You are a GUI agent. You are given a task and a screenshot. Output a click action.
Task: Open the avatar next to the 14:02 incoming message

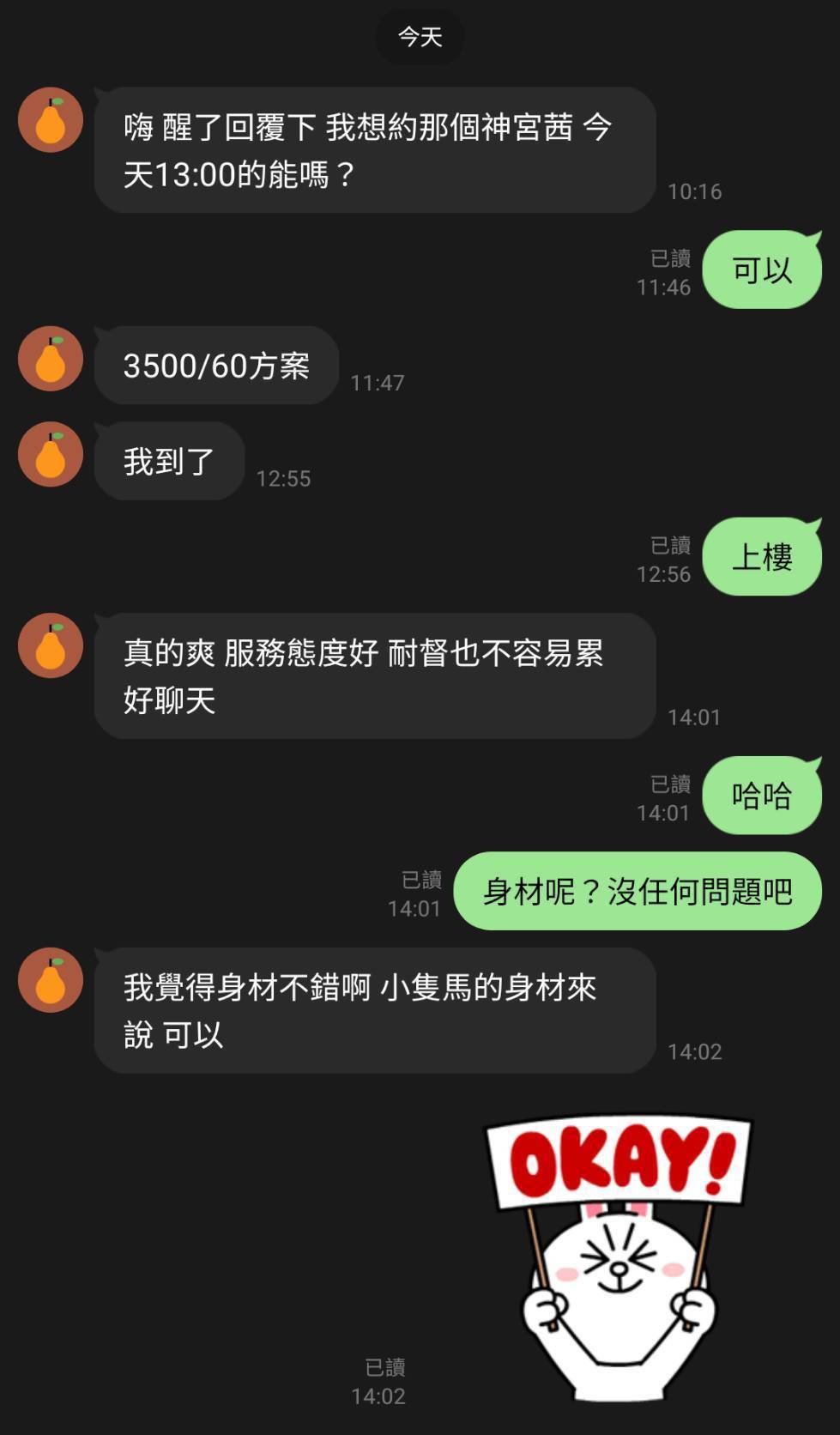coord(51,980)
